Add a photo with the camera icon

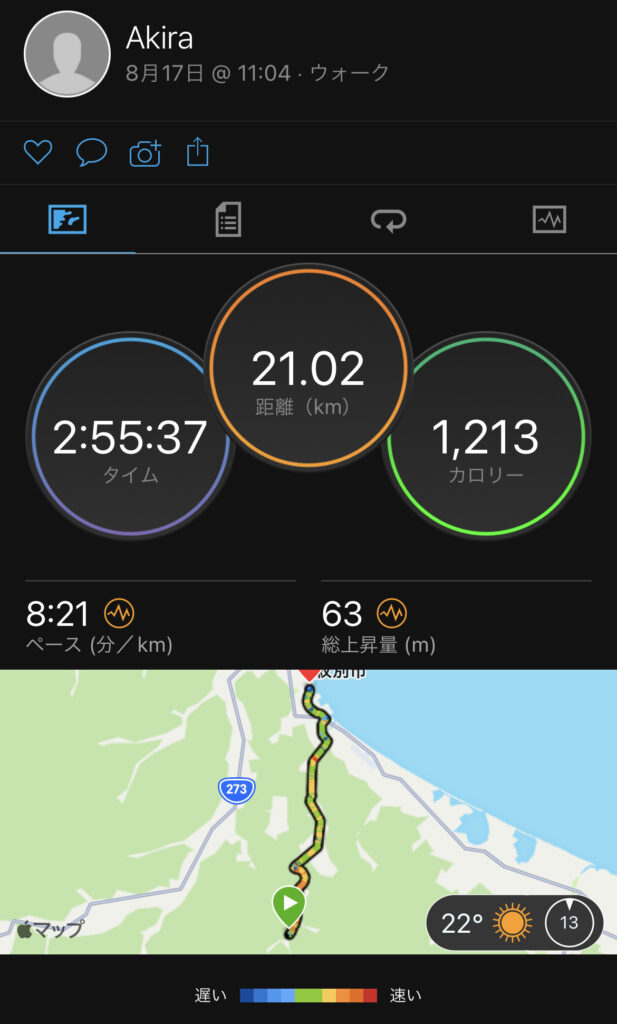[146, 153]
